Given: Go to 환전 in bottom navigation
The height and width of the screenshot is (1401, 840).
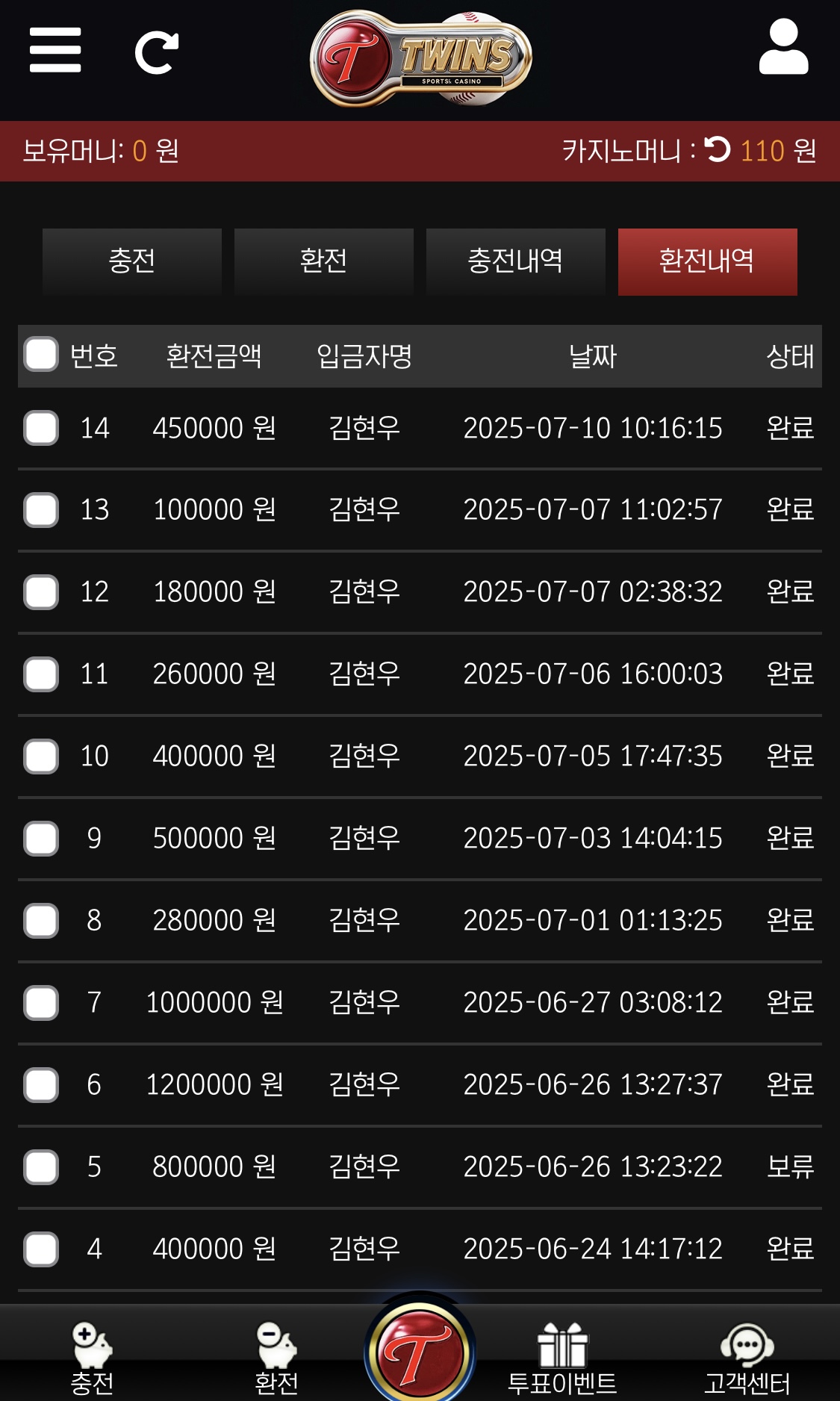Looking at the screenshot, I should [x=276, y=1358].
